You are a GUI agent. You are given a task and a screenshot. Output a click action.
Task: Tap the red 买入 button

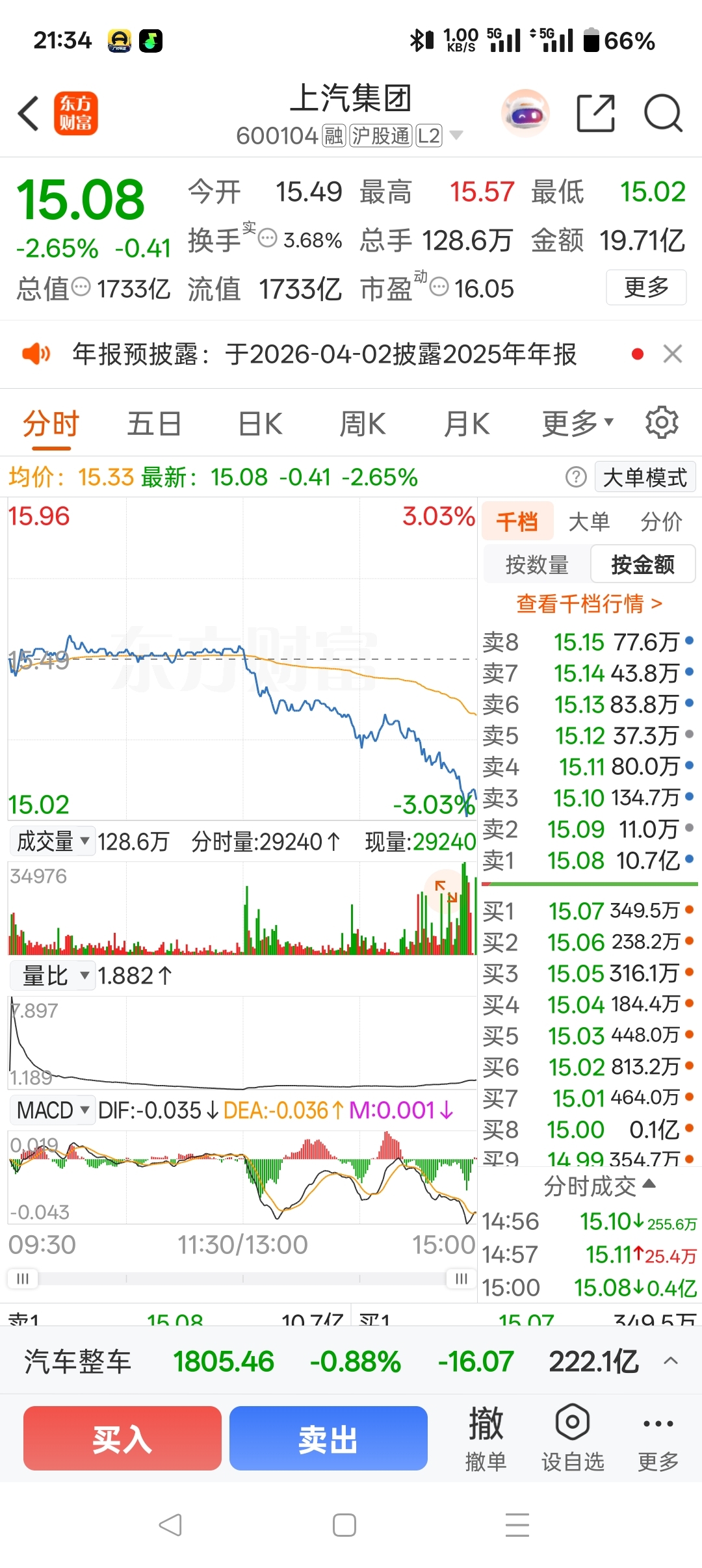click(x=122, y=1438)
